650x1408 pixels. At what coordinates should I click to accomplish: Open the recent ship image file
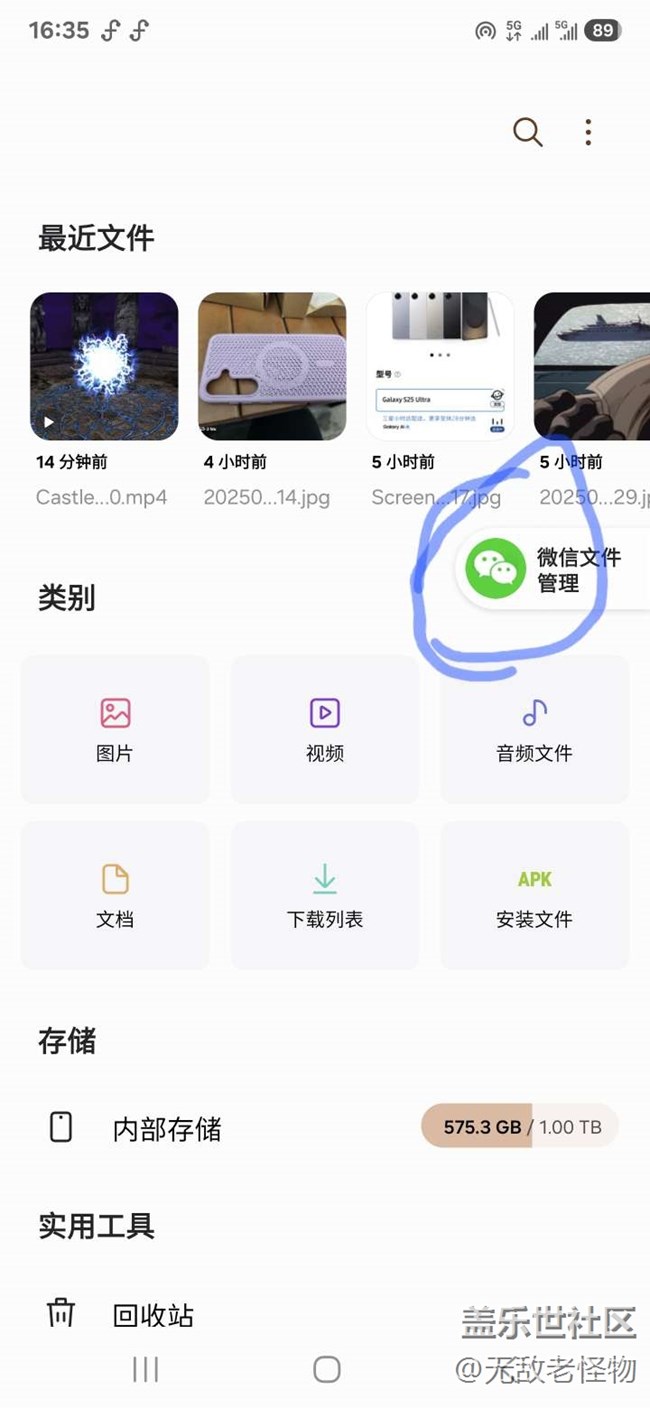click(x=592, y=367)
